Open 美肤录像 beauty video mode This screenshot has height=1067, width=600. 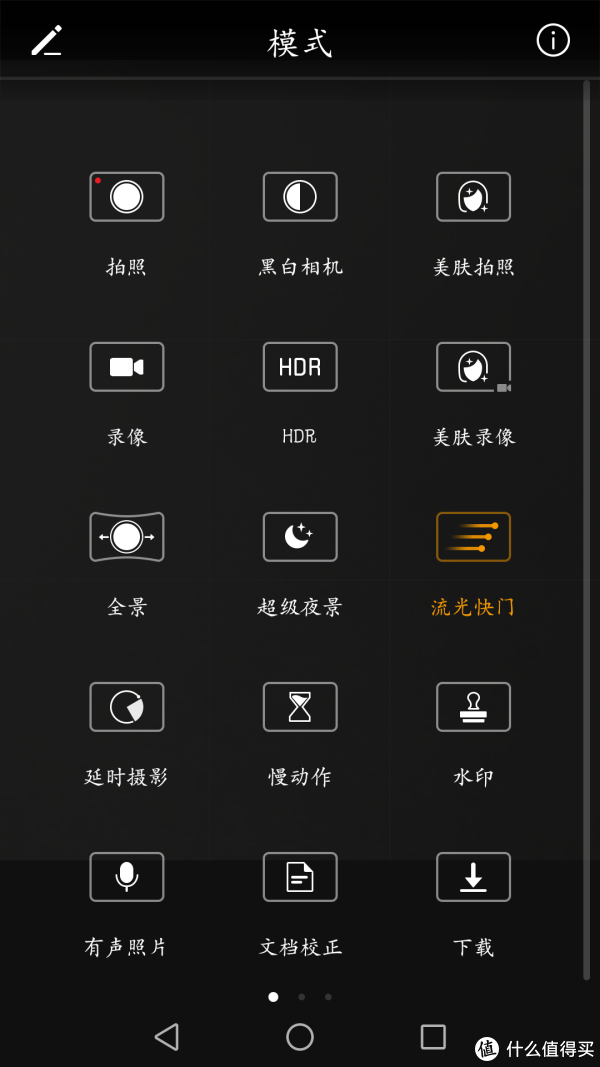[x=473, y=367]
